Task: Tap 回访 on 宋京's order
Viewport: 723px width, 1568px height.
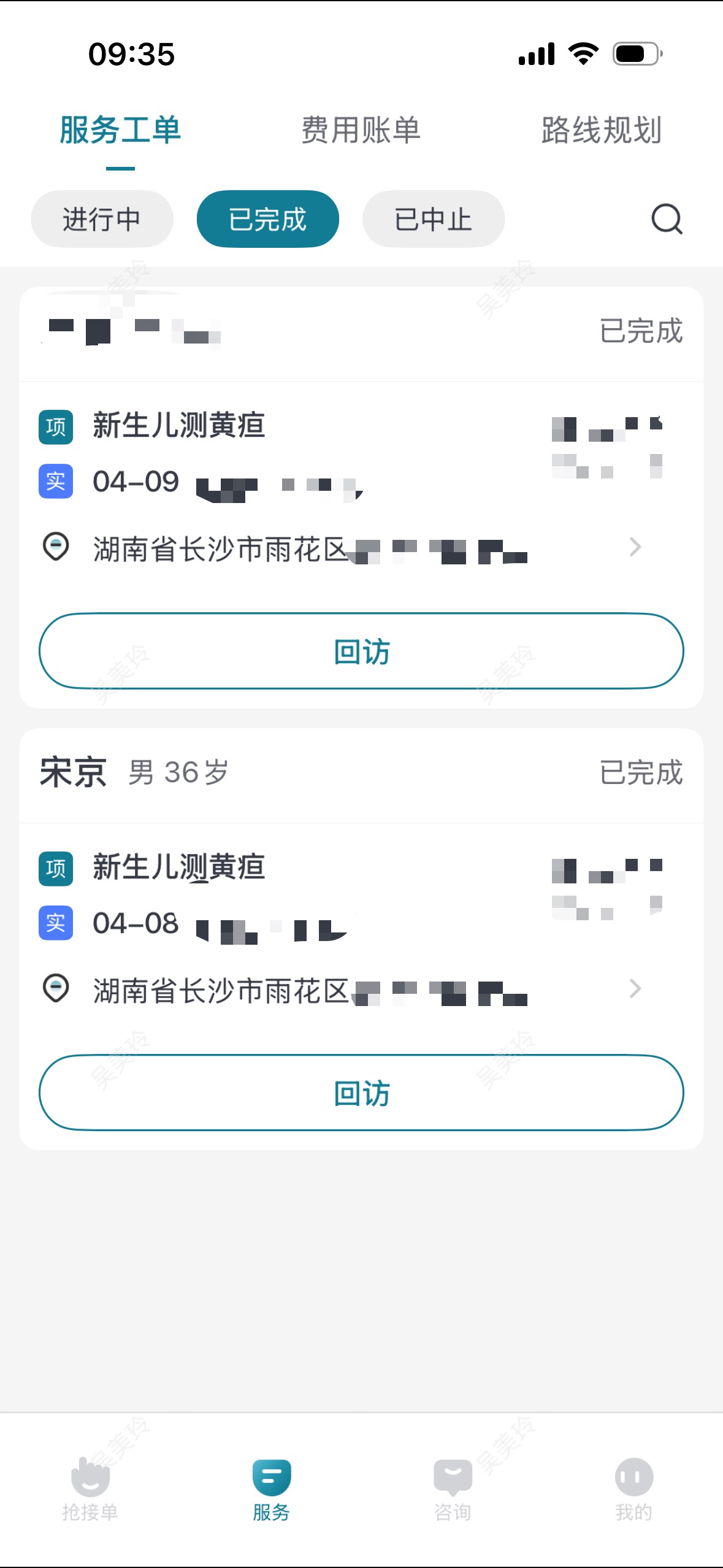Action: coord(361,1093)
